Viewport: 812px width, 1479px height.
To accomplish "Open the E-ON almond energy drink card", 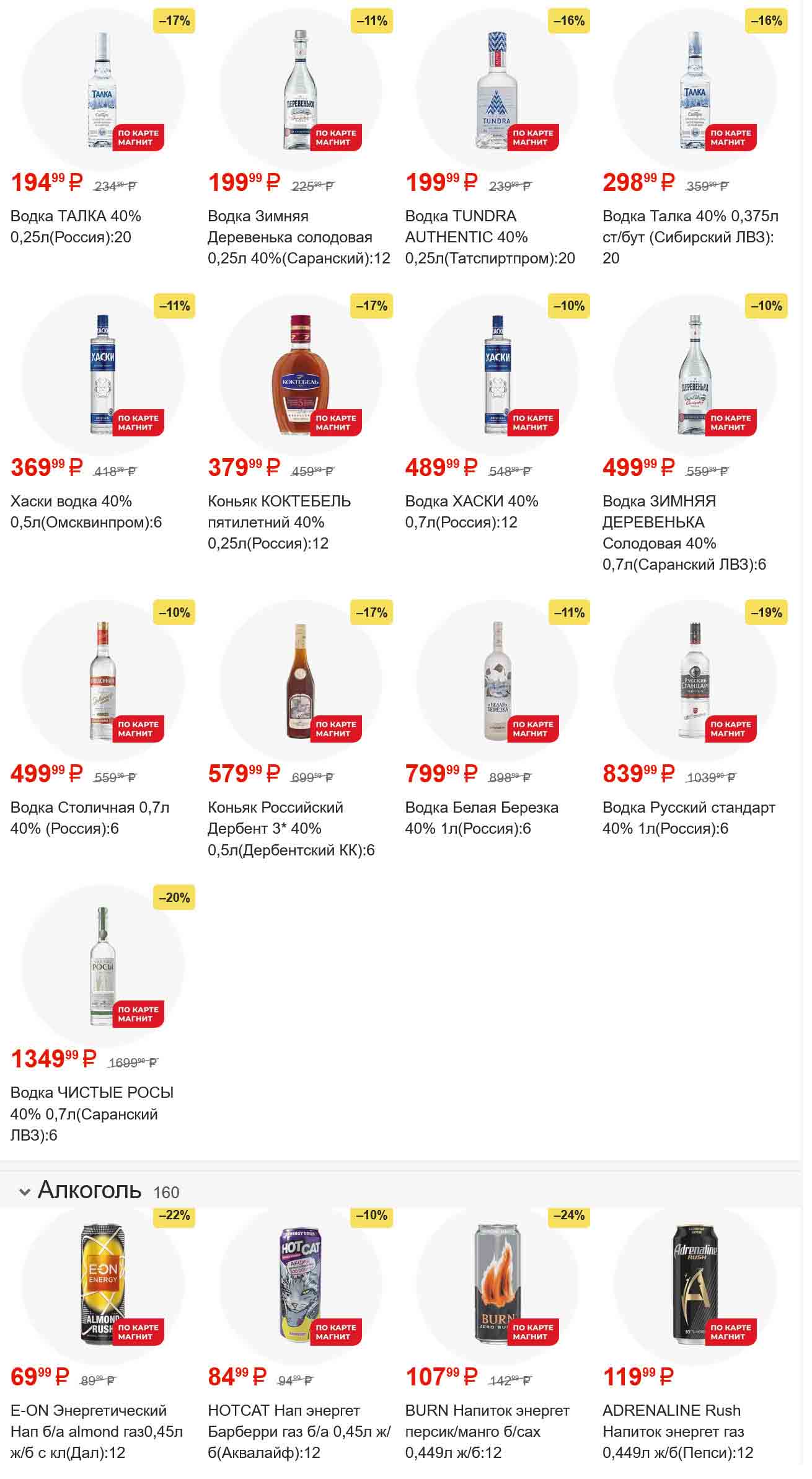I will coord(103,1283).
